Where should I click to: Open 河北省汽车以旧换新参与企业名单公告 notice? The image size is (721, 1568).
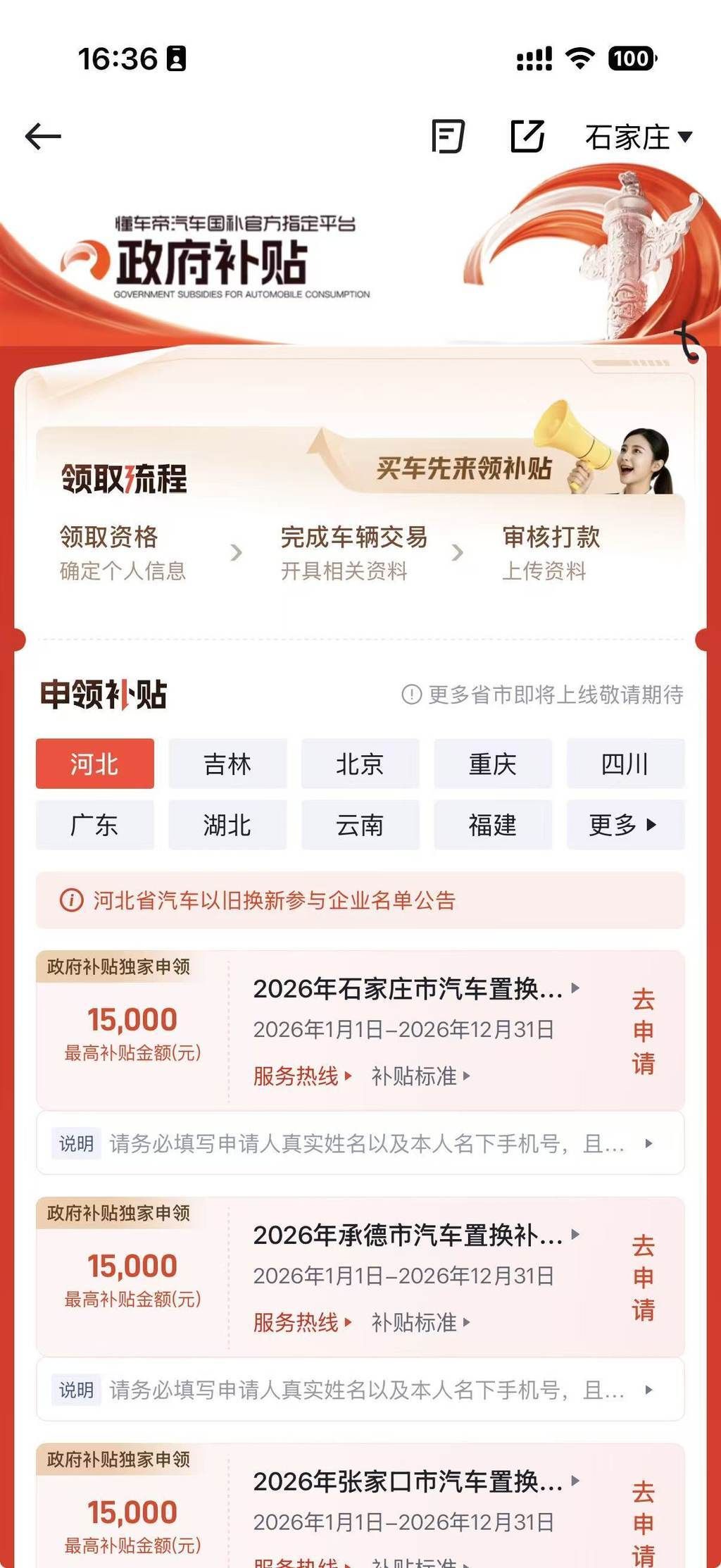click(275, 900)
